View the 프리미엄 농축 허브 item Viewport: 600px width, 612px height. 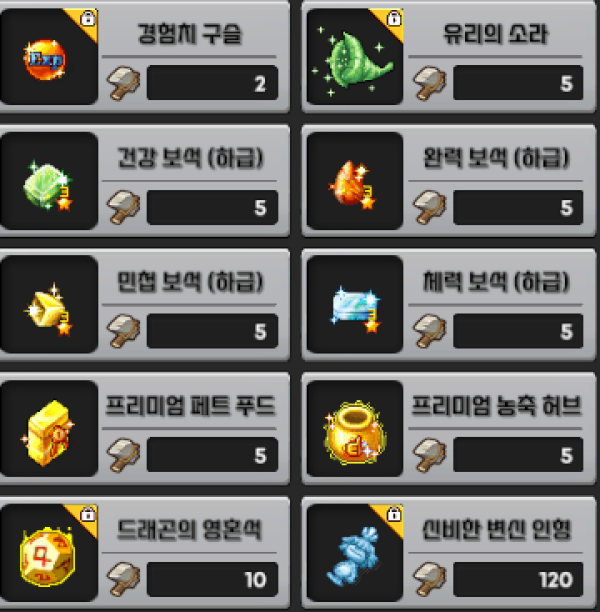pos(452,428)
